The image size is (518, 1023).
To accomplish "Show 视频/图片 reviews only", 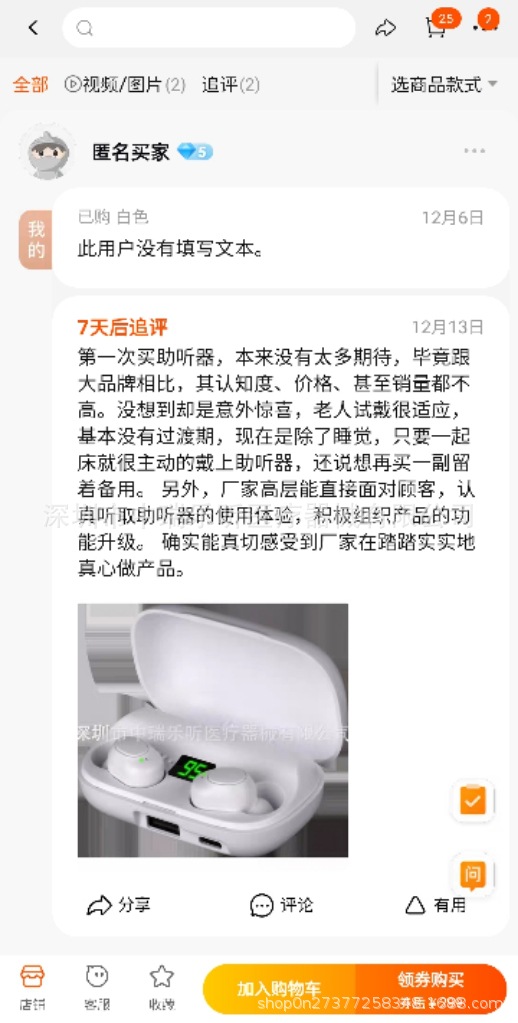I will point(125,84).
